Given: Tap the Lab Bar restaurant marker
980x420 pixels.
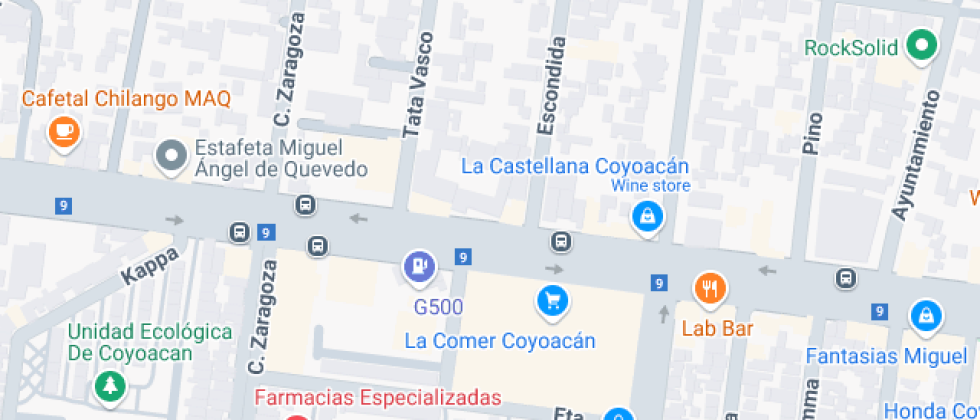Looking at the screenshot, I should coord(709,289).
